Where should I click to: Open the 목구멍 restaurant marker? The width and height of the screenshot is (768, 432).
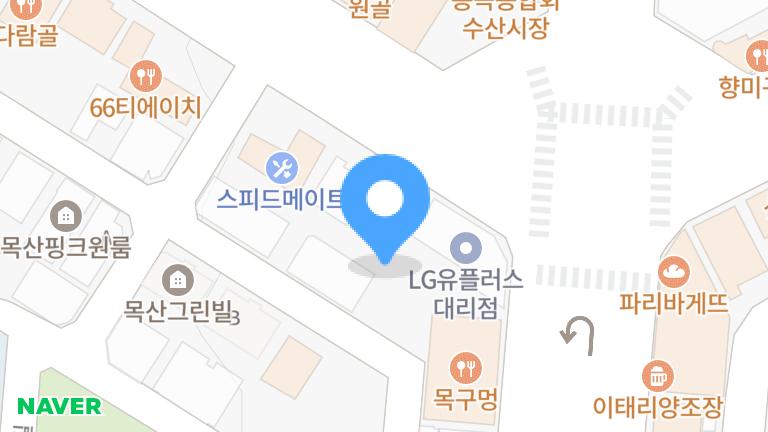point(466,368)
